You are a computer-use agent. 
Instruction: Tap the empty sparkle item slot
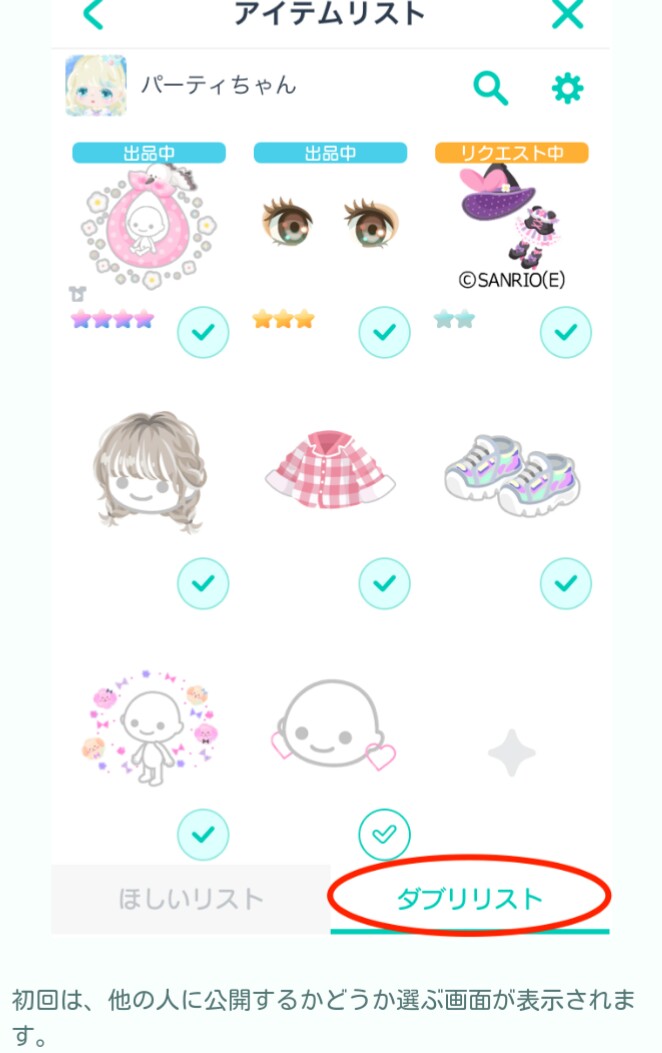[x=512, y=753]
